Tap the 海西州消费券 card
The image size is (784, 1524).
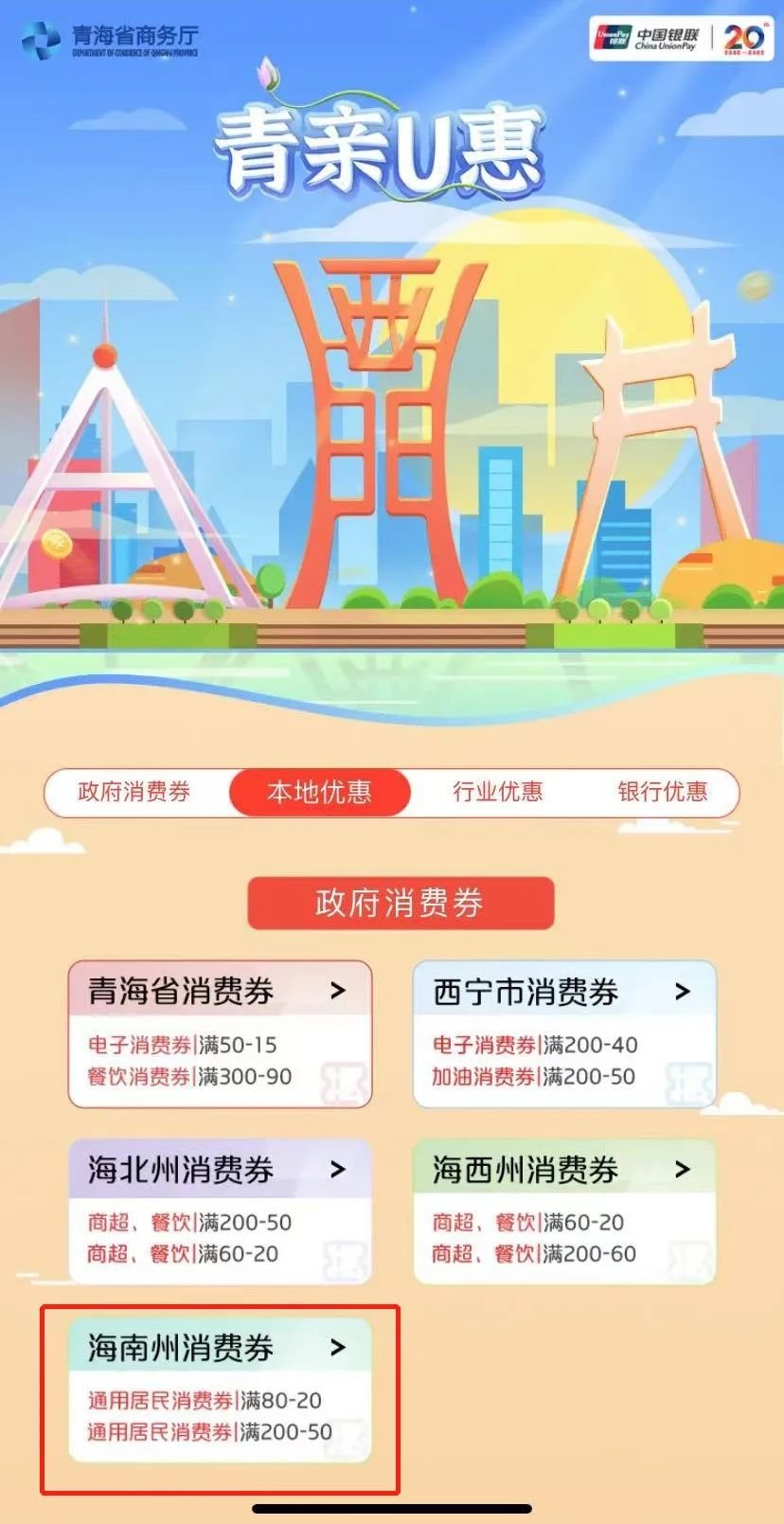[x=564, y=1212]
